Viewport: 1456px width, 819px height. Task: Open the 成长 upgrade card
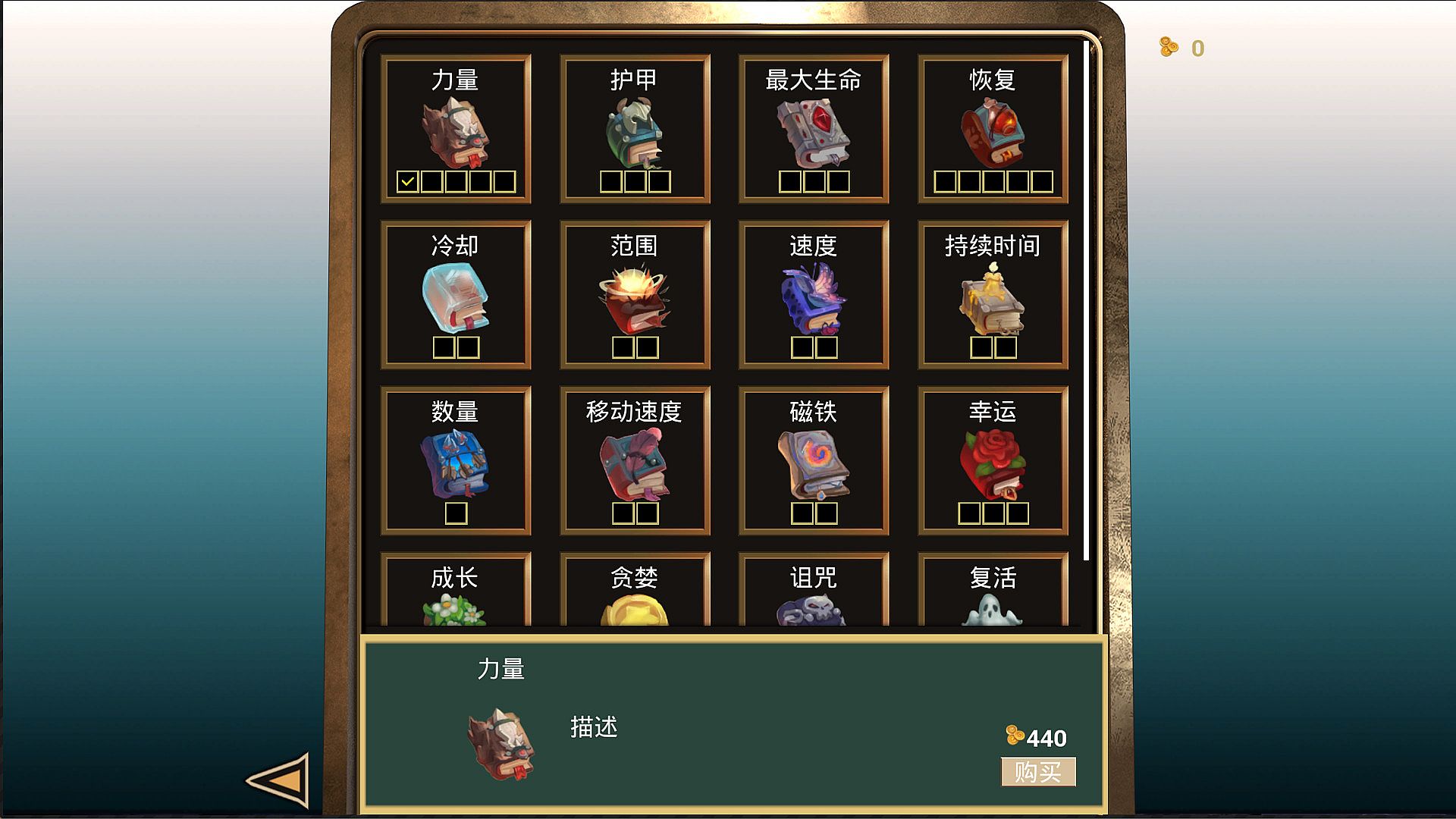coord(455,591)
